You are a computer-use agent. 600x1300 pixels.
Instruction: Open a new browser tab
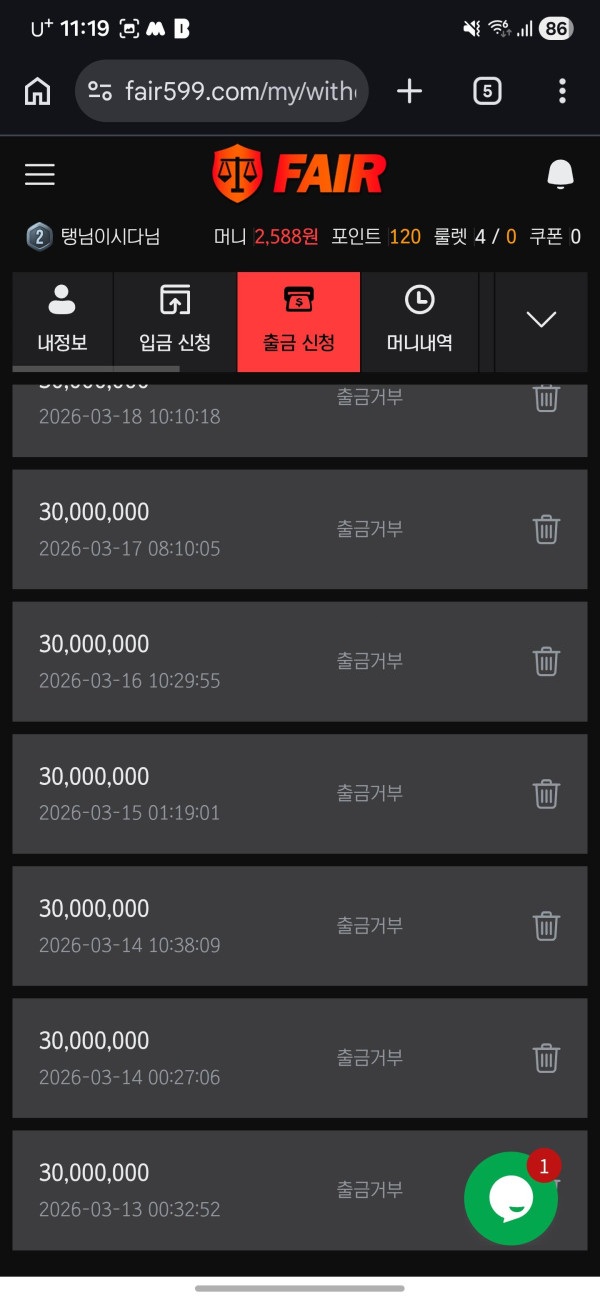tap(409, 92)
